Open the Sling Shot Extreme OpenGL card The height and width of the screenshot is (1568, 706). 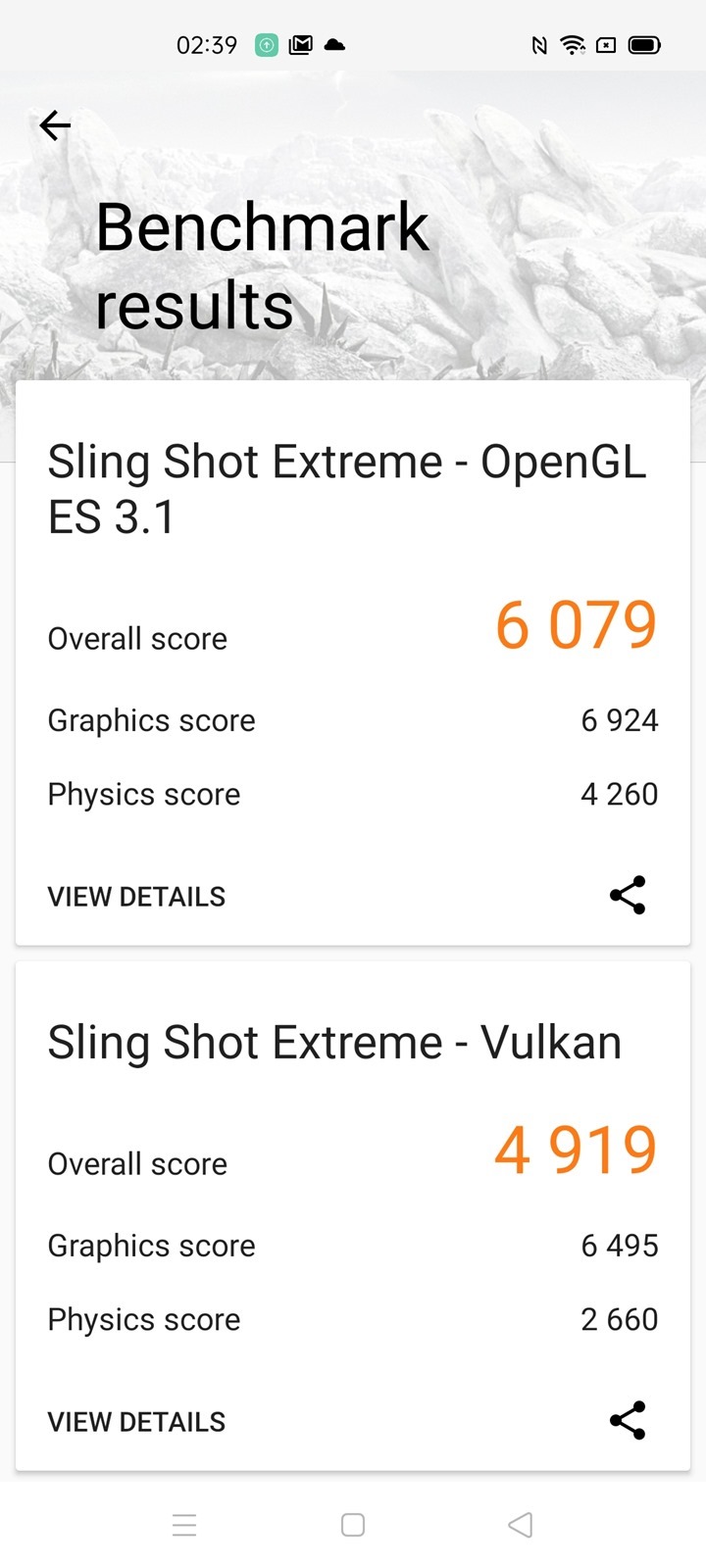347,489
